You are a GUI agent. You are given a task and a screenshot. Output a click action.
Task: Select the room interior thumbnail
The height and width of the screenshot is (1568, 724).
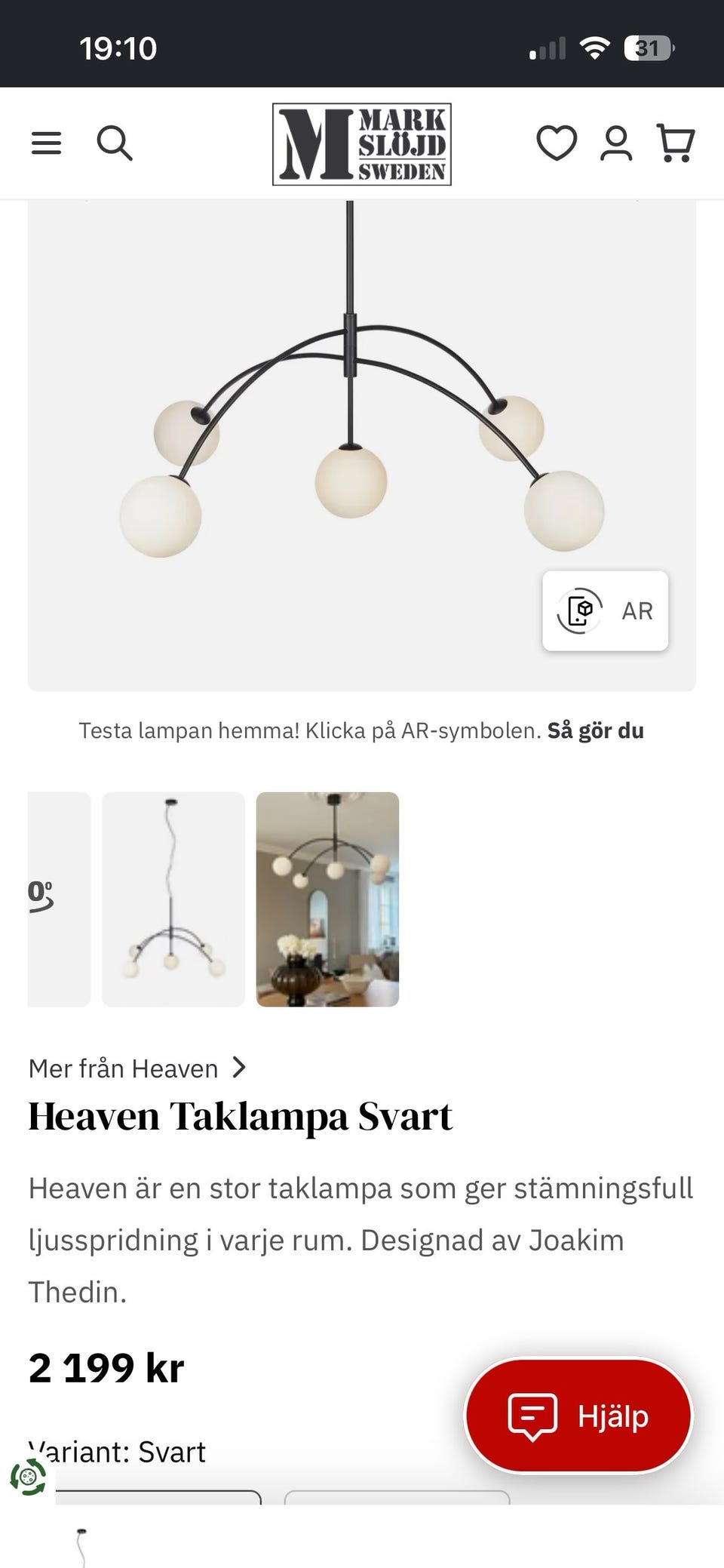coord(327,899)
